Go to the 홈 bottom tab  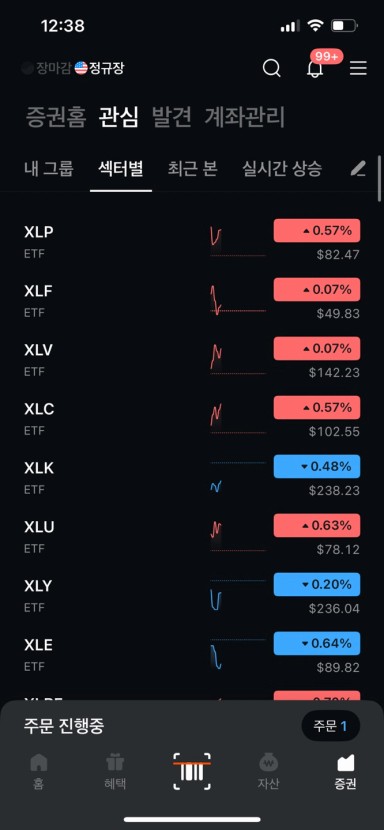39,771
